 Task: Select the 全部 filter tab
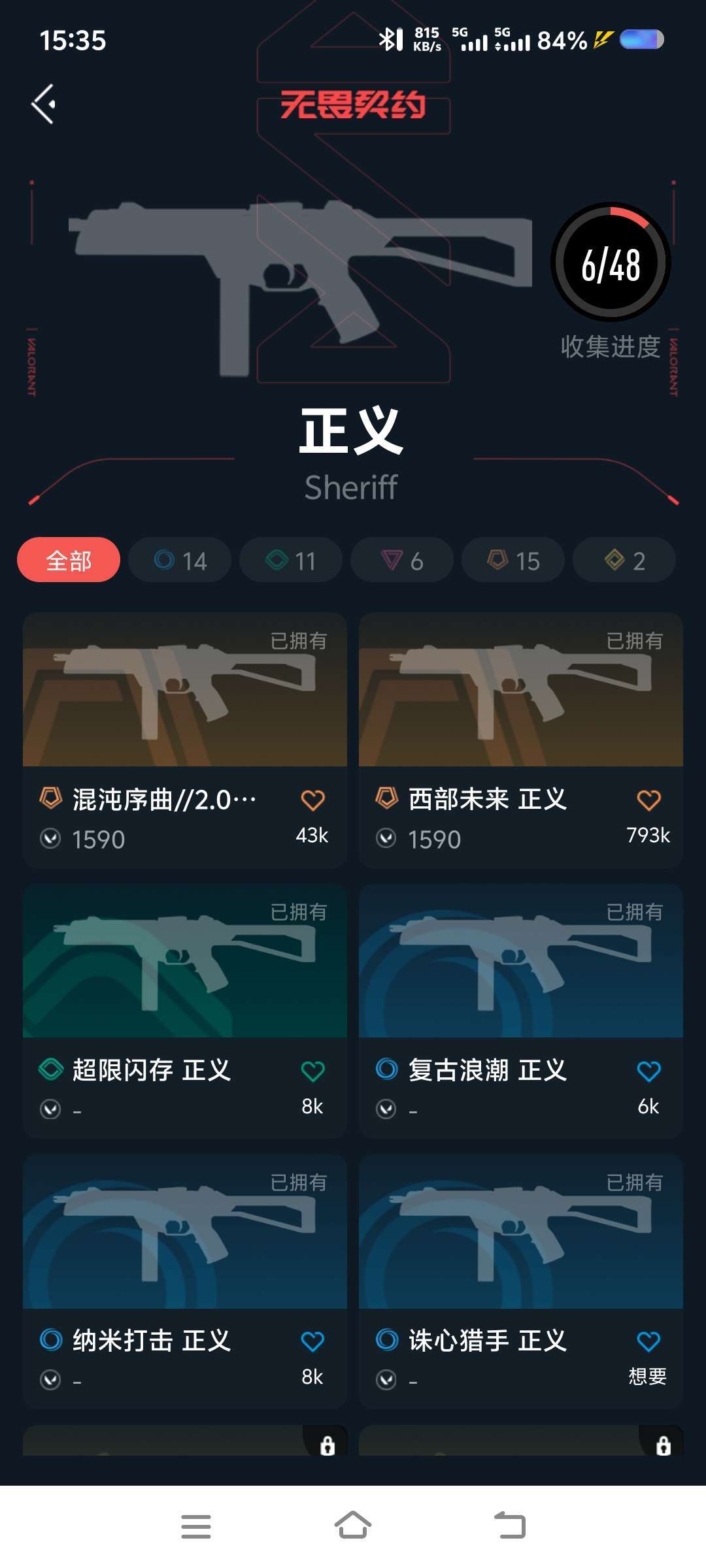tap(68, 560)
